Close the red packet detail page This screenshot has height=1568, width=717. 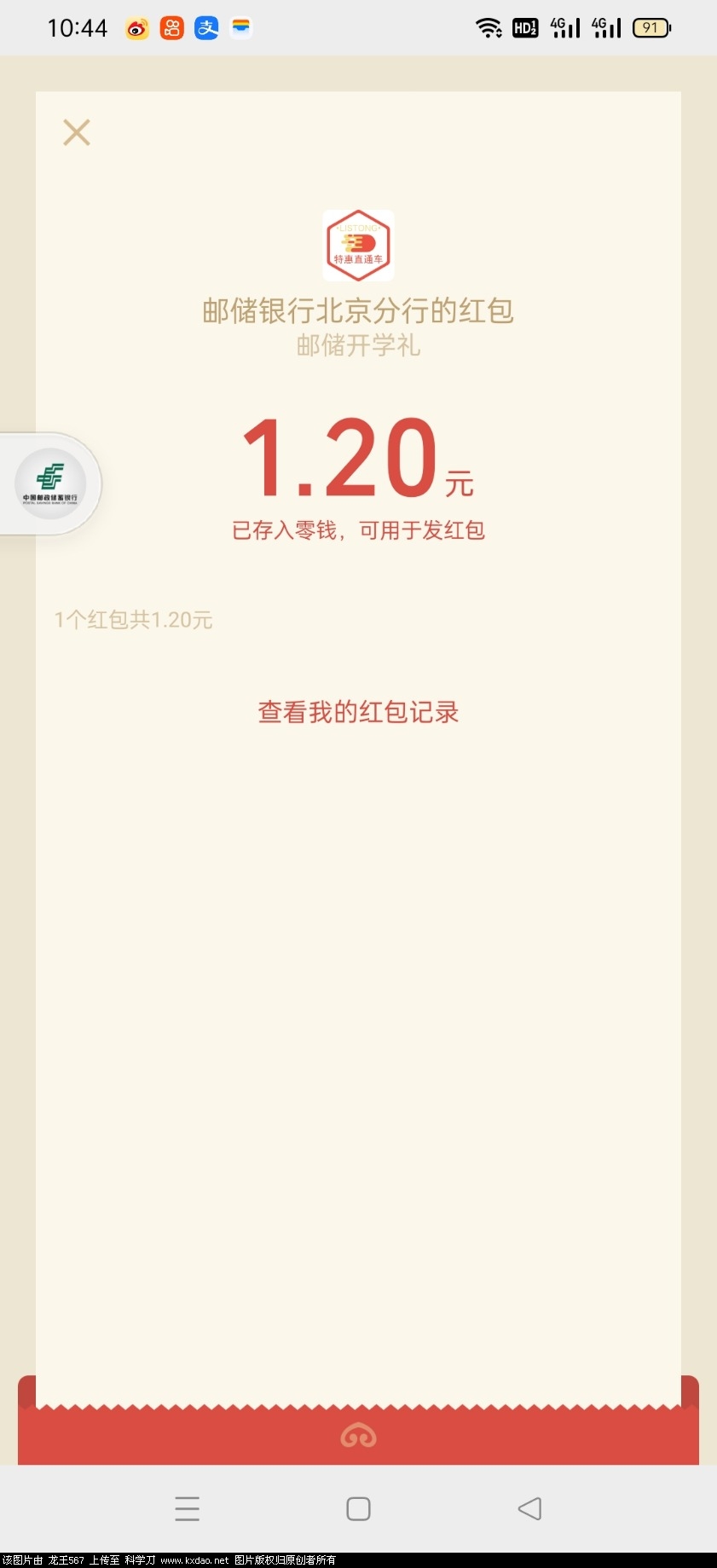(77, 132)
